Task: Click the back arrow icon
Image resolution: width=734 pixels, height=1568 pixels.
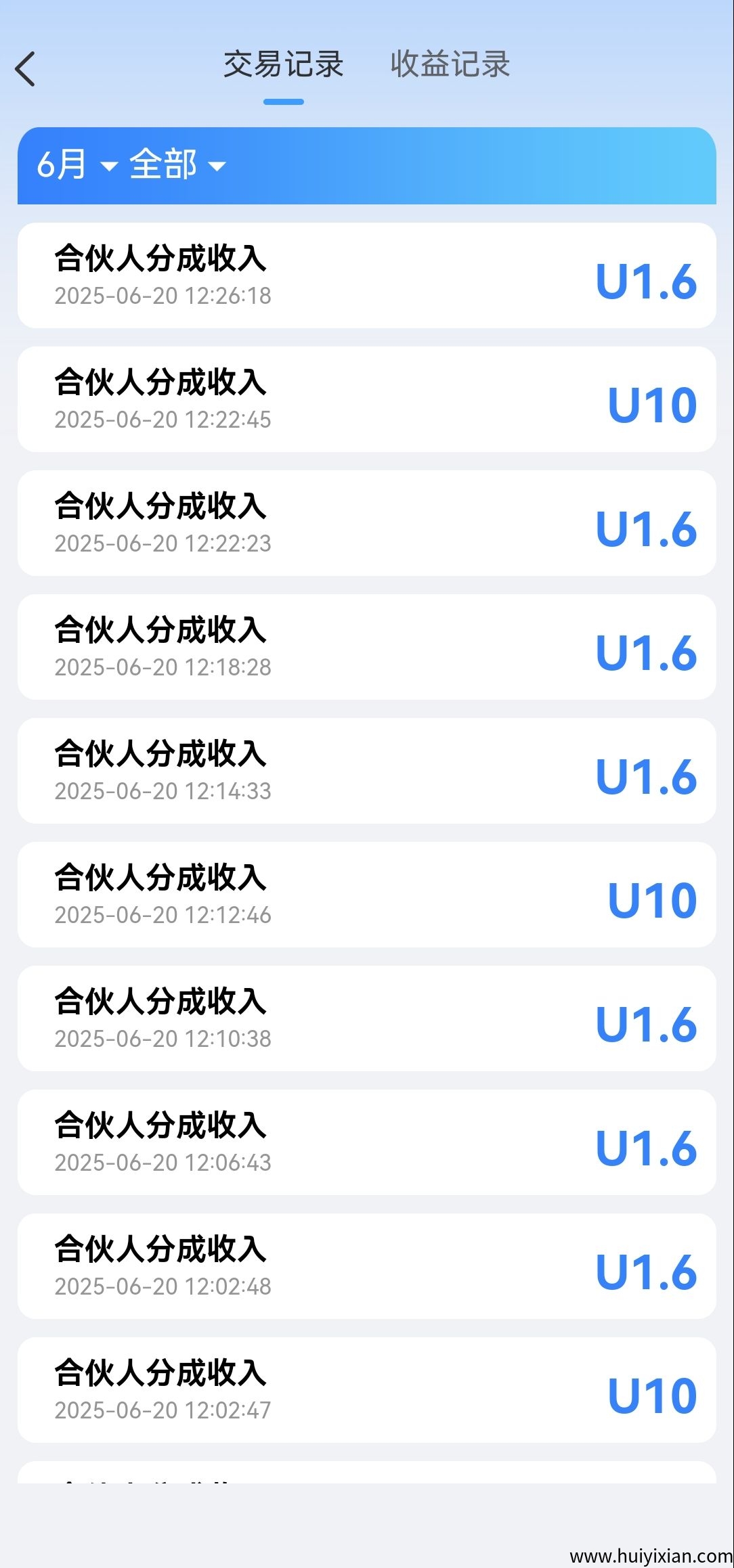Action: (x=26, y=69)
